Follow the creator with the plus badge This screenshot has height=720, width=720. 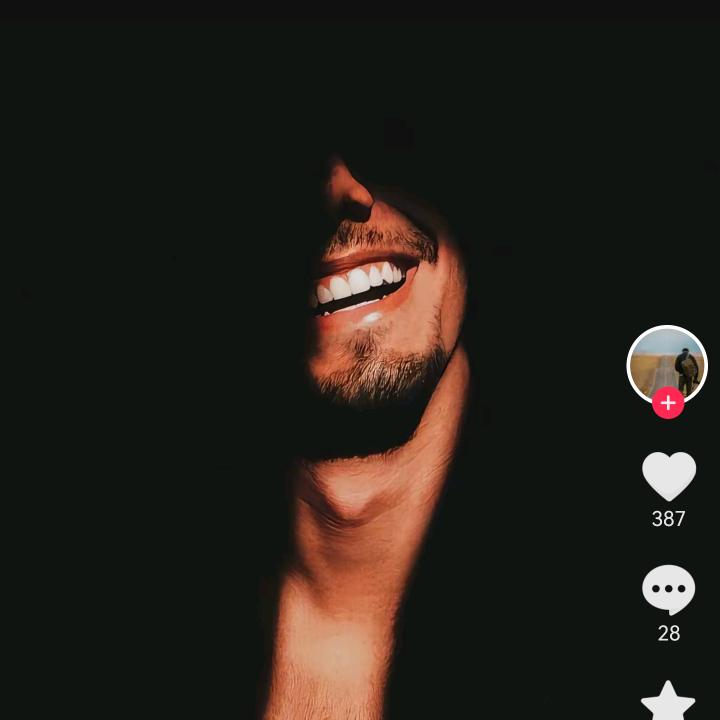(668, 404)
